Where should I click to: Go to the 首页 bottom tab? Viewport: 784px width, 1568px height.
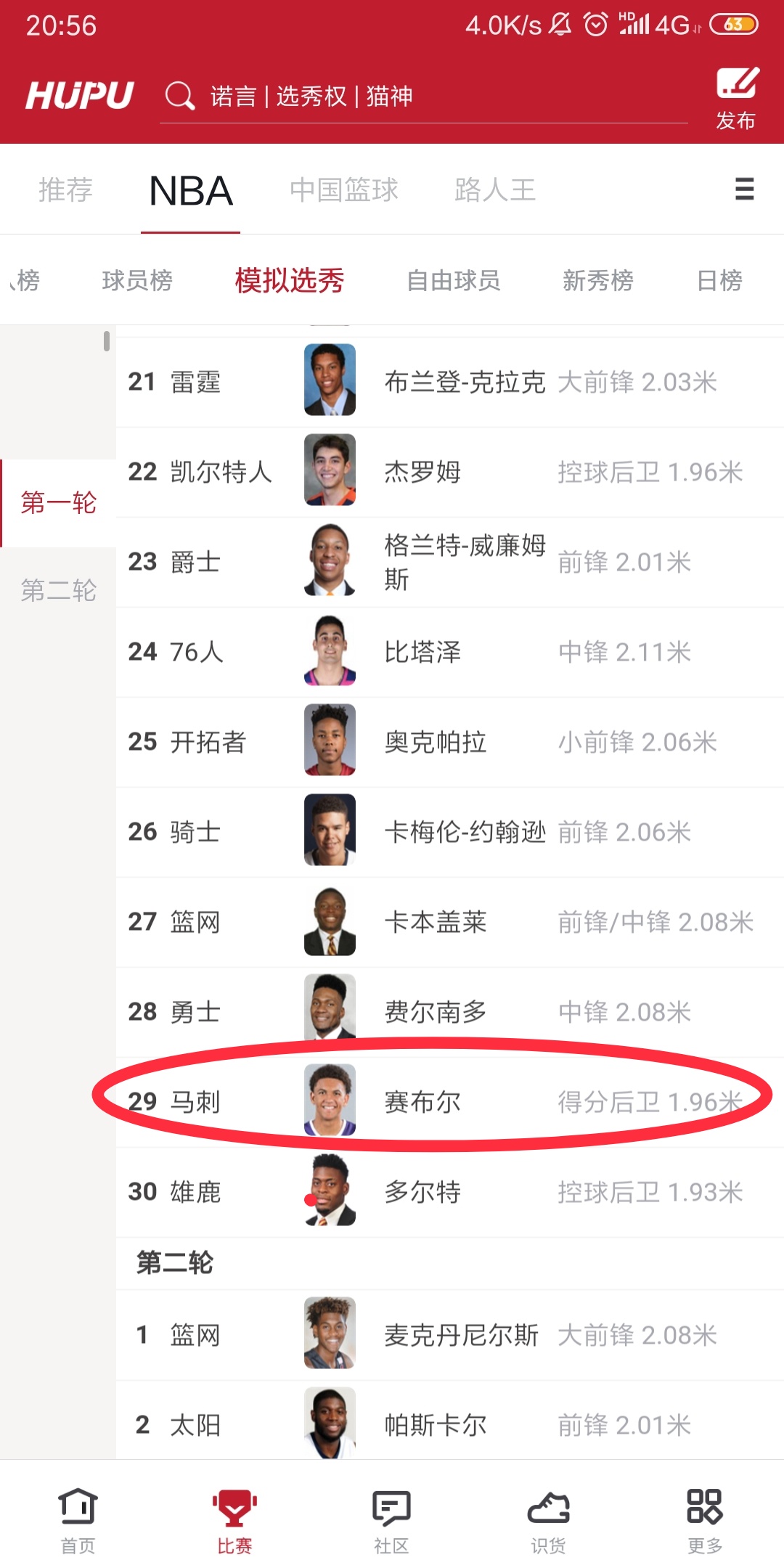click(x=78, y=1520)
